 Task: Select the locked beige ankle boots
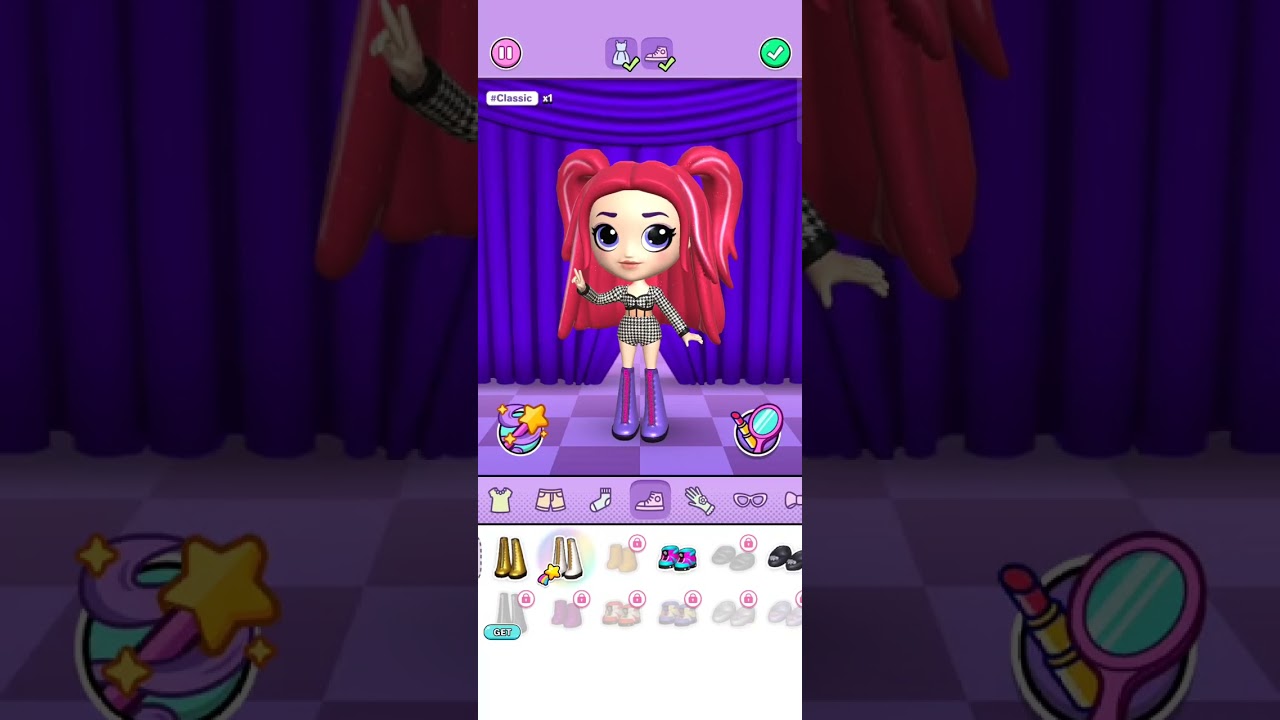click(622, 558)
